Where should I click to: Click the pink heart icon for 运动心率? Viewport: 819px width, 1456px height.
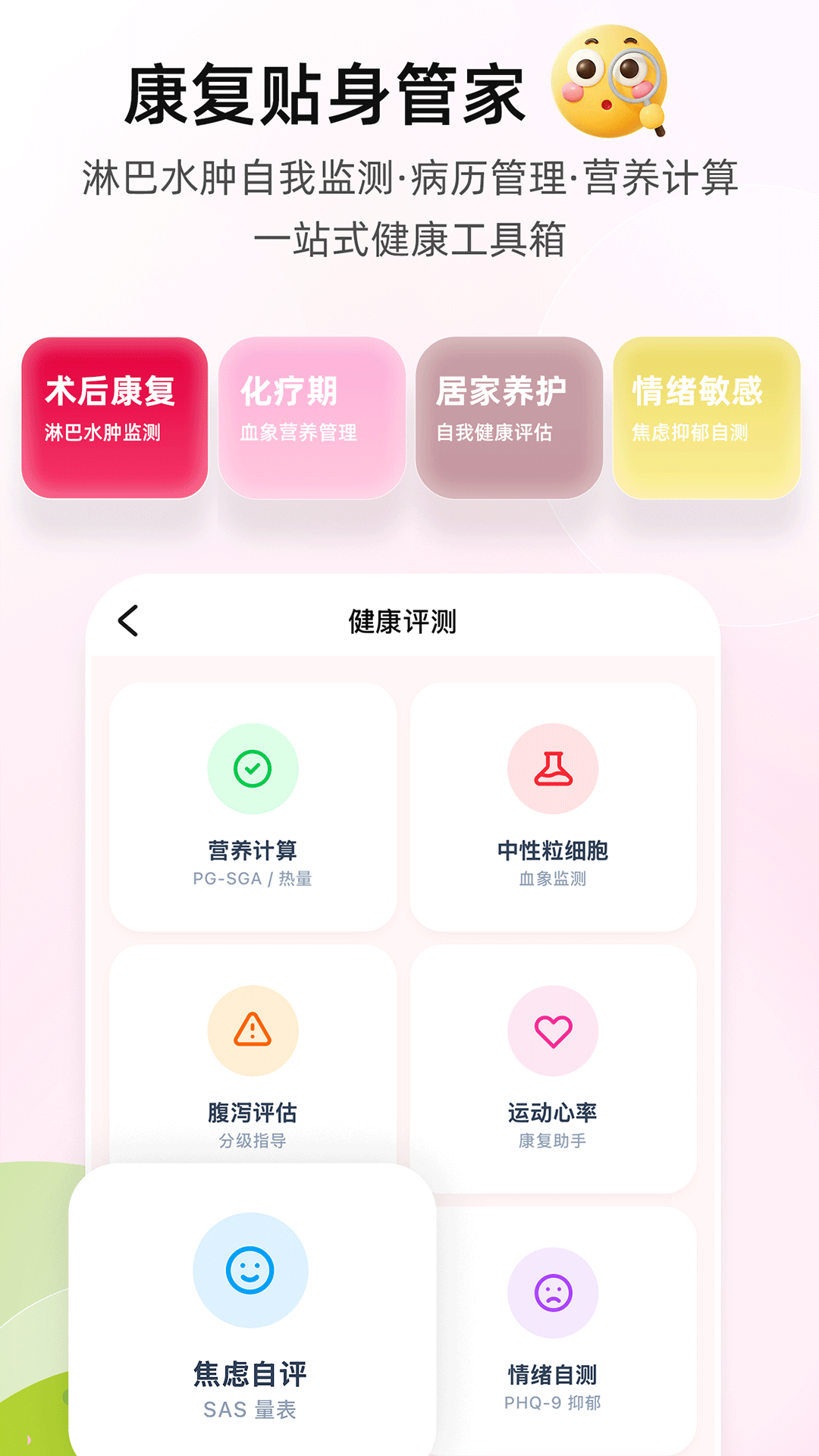(553, 1031)
